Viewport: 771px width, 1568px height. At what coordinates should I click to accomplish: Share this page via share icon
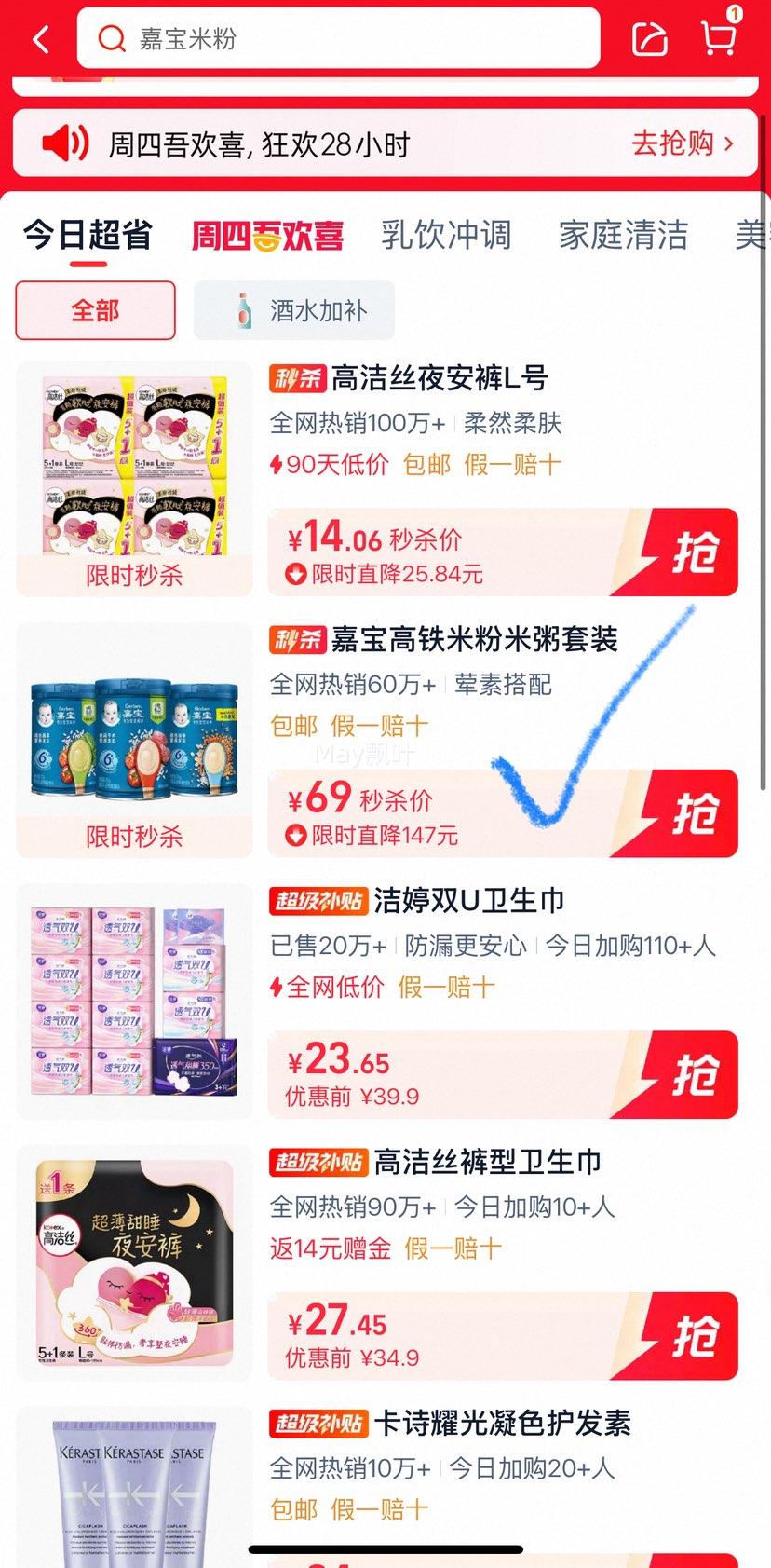click(x=649, y=39)
